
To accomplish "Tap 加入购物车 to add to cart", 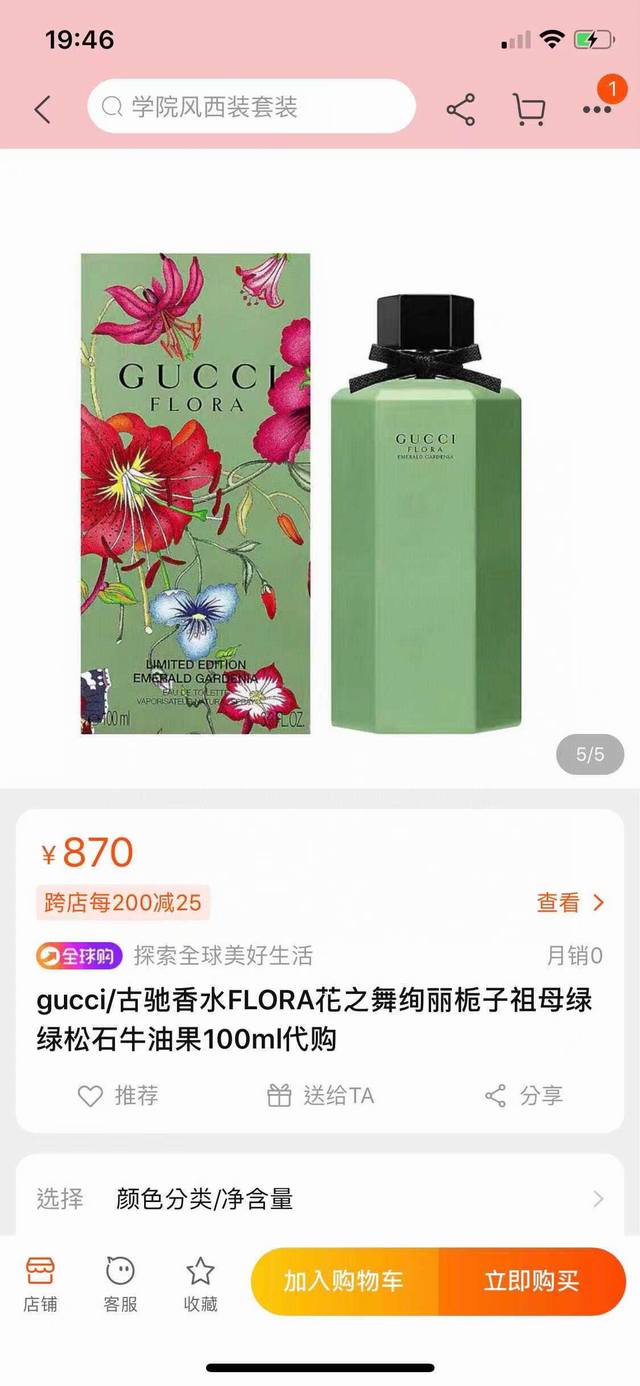I will [x=343, y=1281].
